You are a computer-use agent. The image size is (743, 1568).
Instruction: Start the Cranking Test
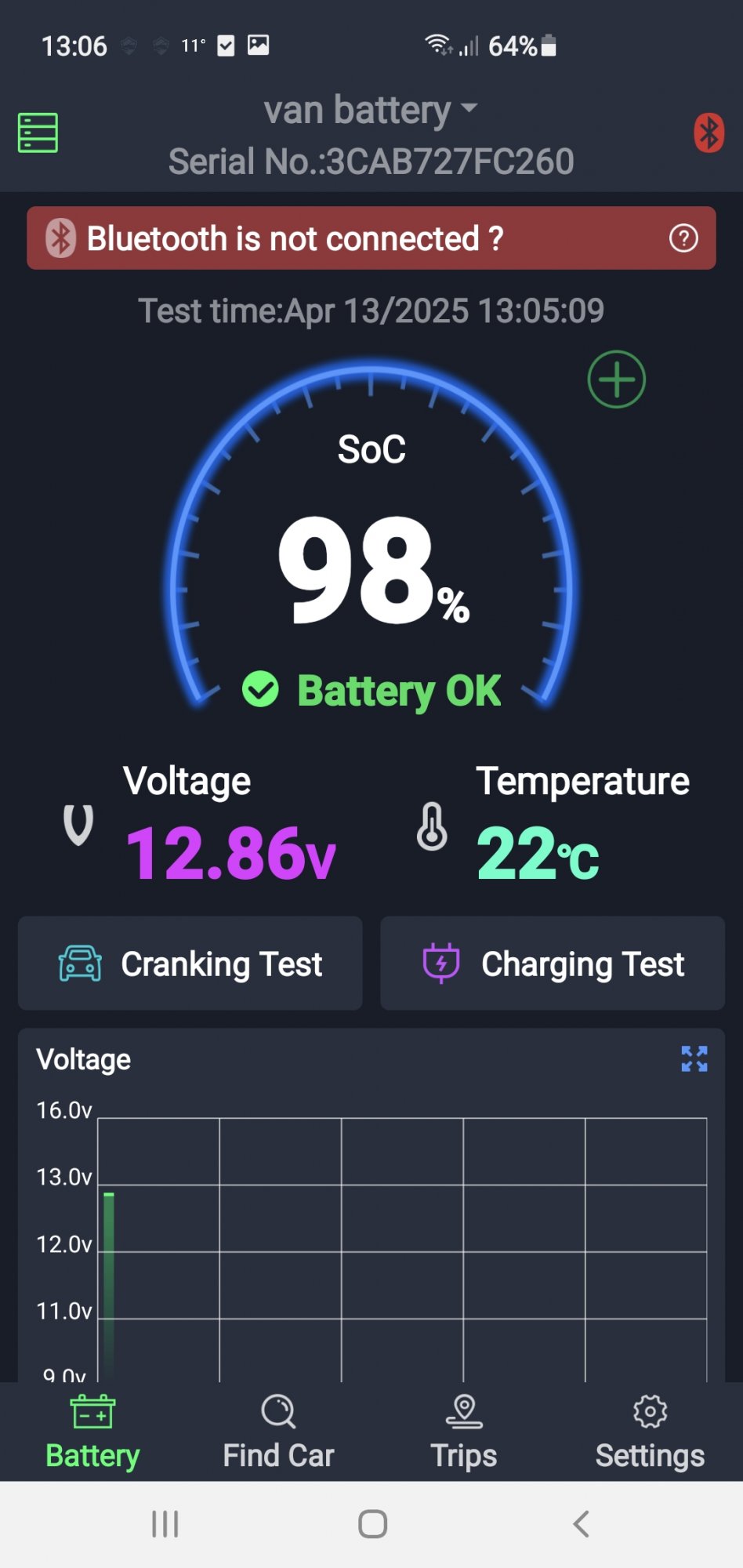coord(190,964)
